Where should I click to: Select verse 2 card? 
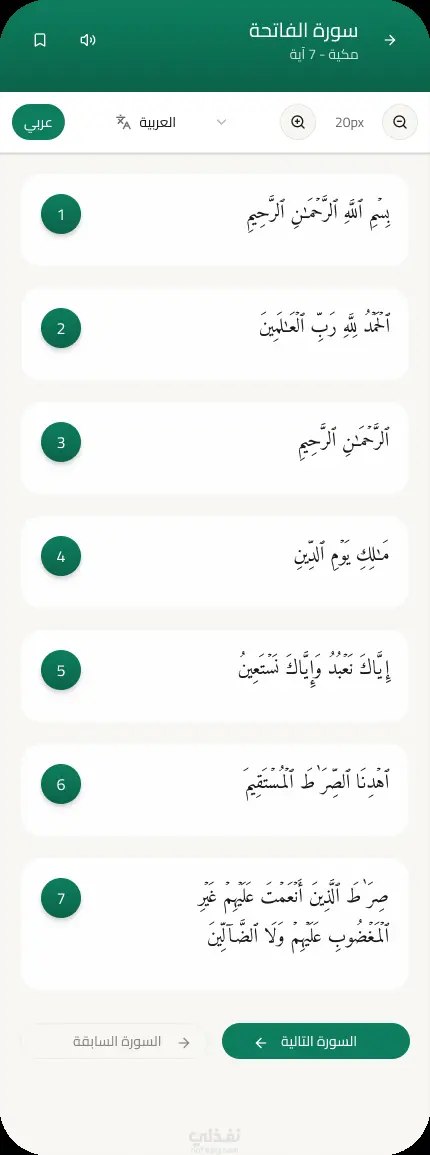pyautogui.click(x=214, y=334)
